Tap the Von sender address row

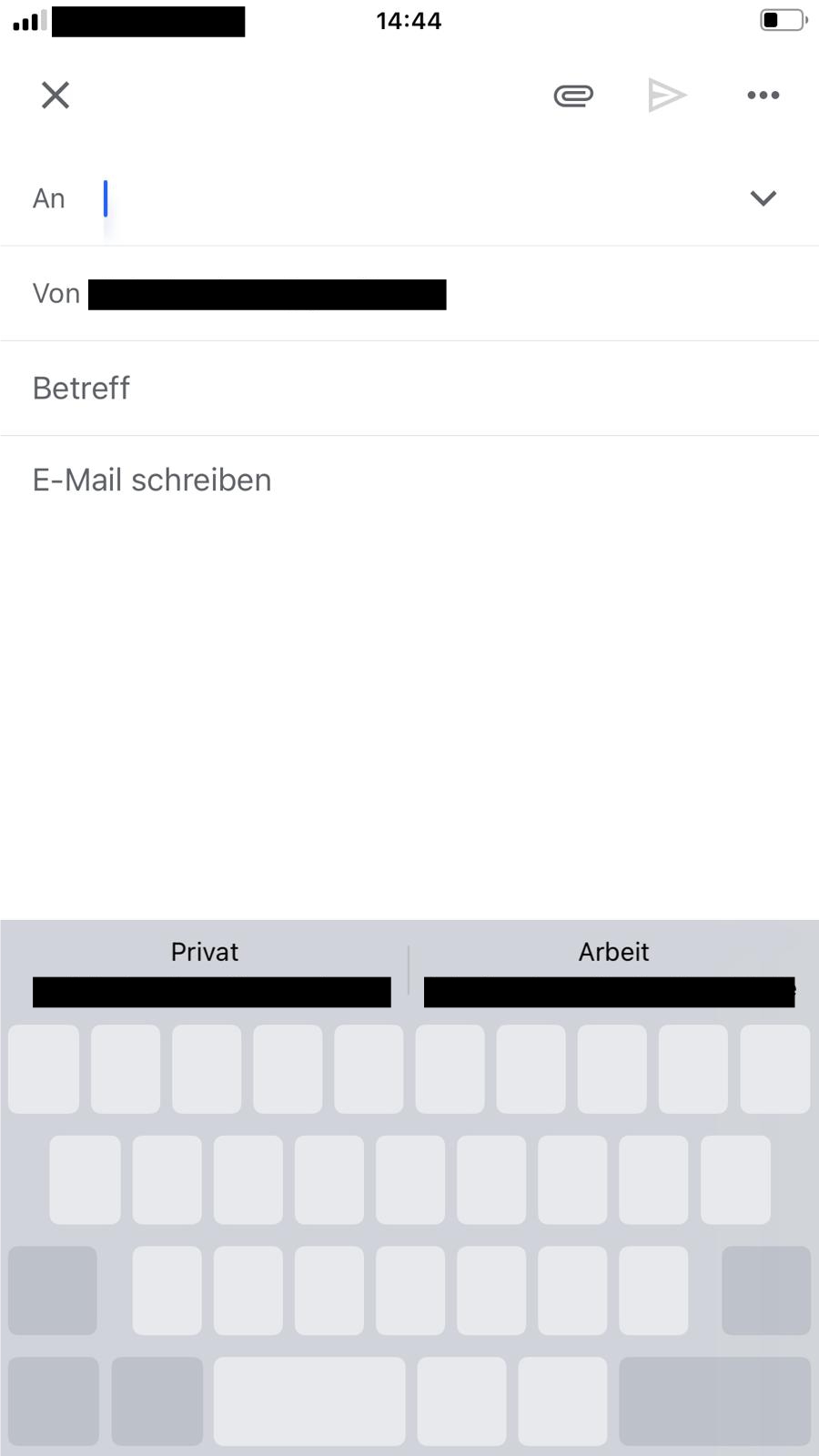[409, 294]
